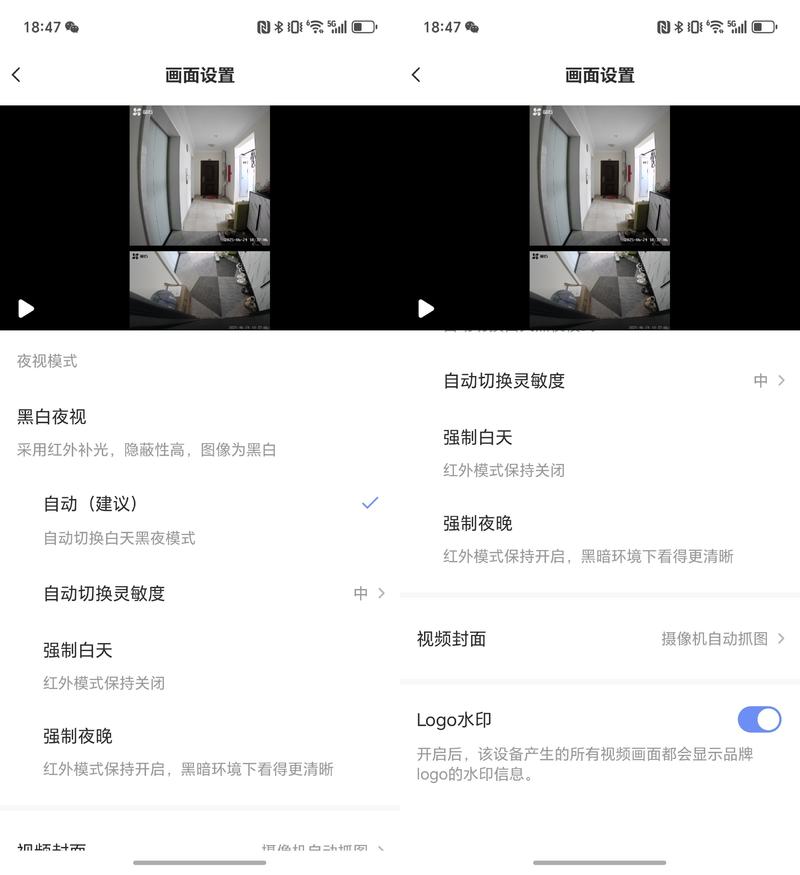Choose 强制夜晚 in the left screenshot
The image size is (800, 875).
(200, 751)
